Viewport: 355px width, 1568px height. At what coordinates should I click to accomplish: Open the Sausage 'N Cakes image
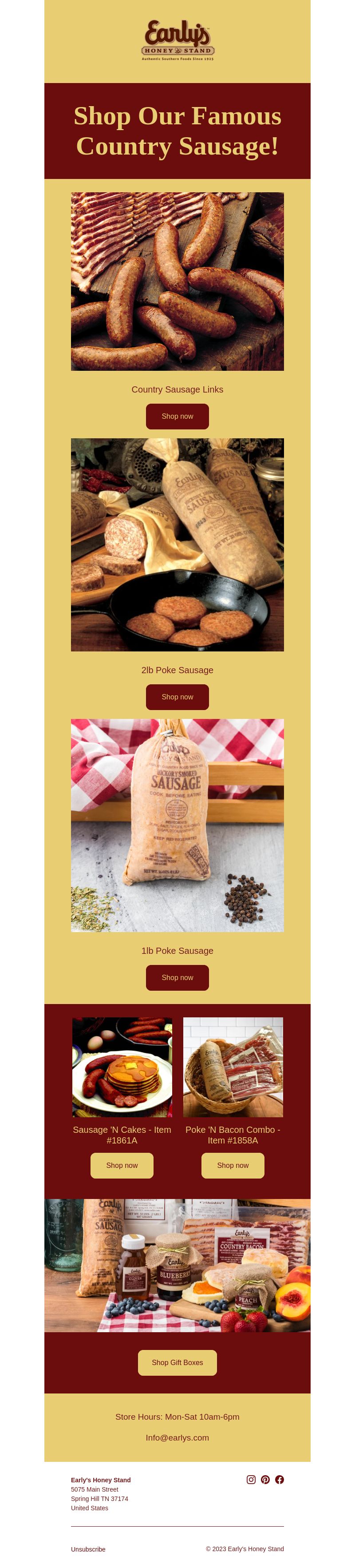click(122, 1067)
